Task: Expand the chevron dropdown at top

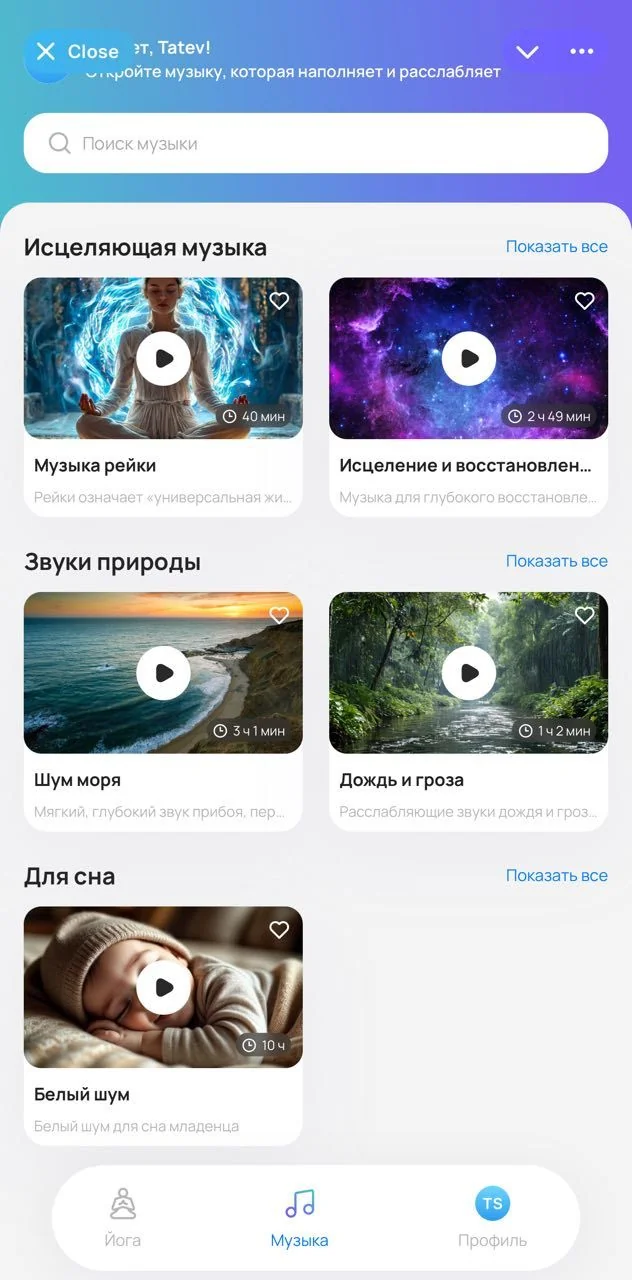Action: (x=527, y=52)
